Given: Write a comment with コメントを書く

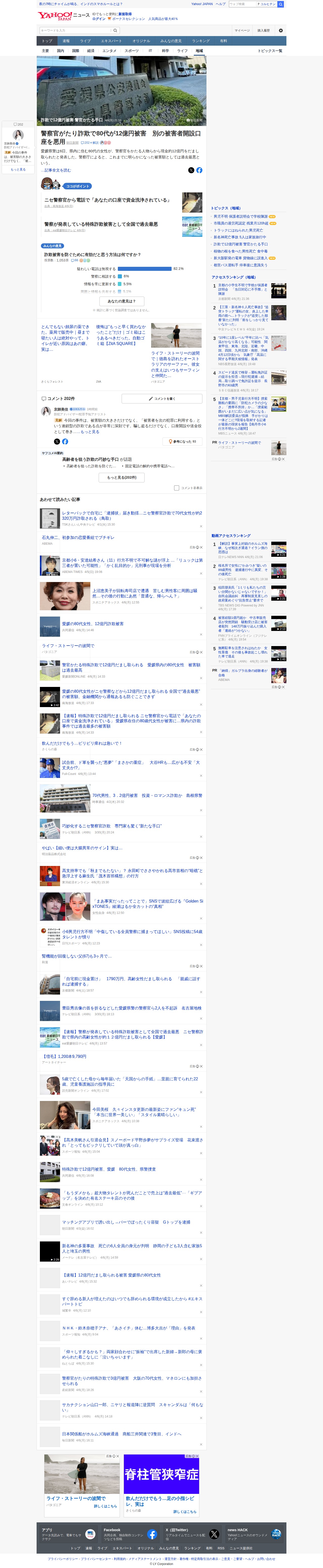Looking at the screenshot, I should coord(161,399).
